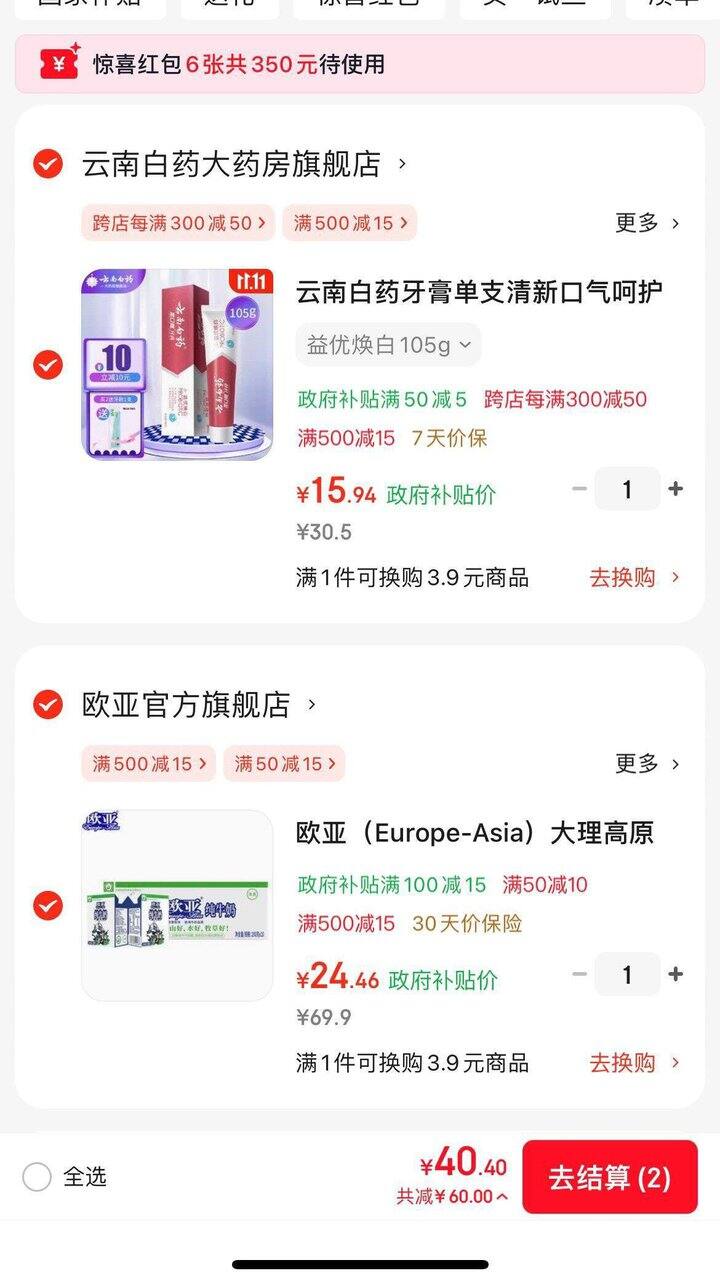Tap the minus icon beside the toothpaste quantity
720x1284 pixels.
[x=580, y=488]
